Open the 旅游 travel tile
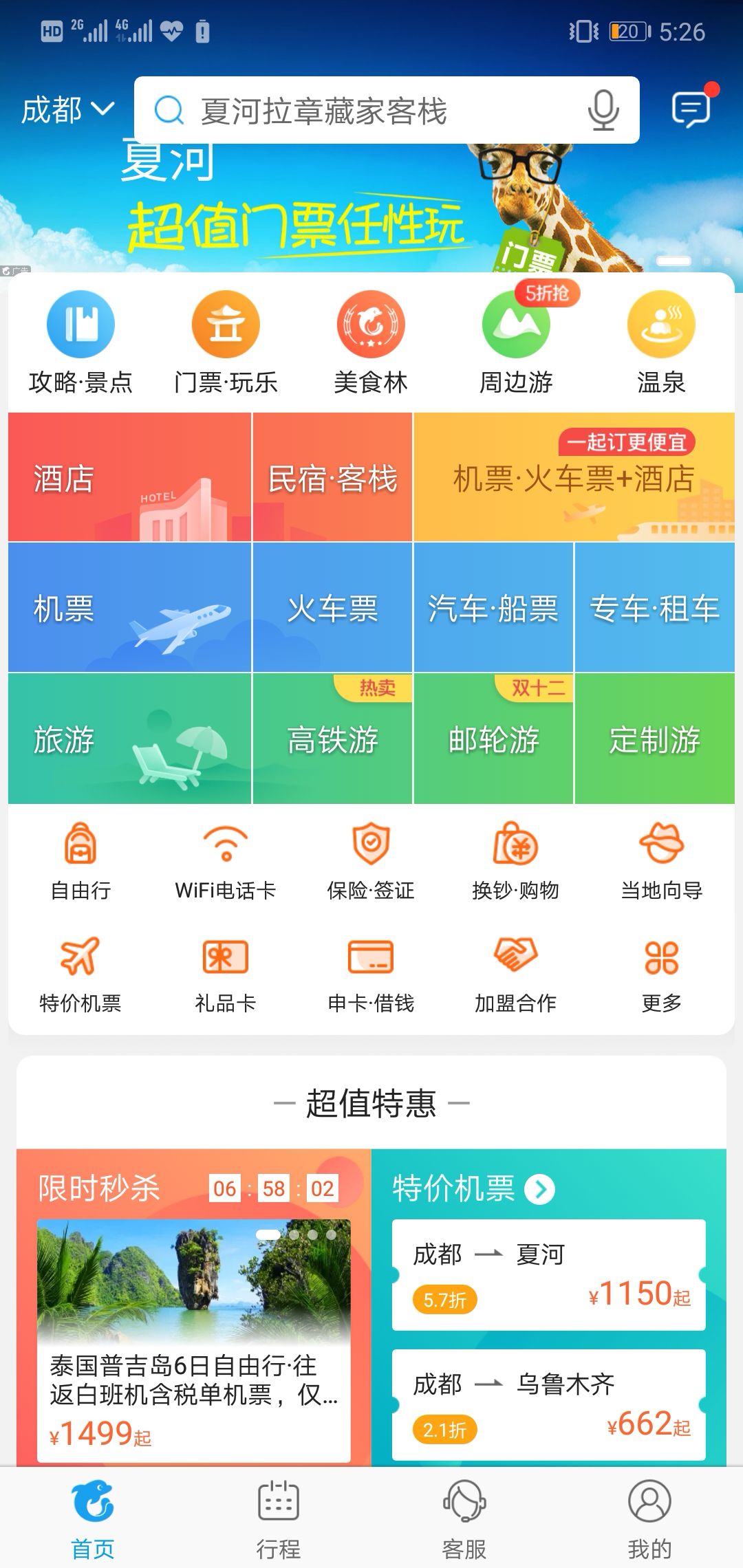 (x=129, y=739)
